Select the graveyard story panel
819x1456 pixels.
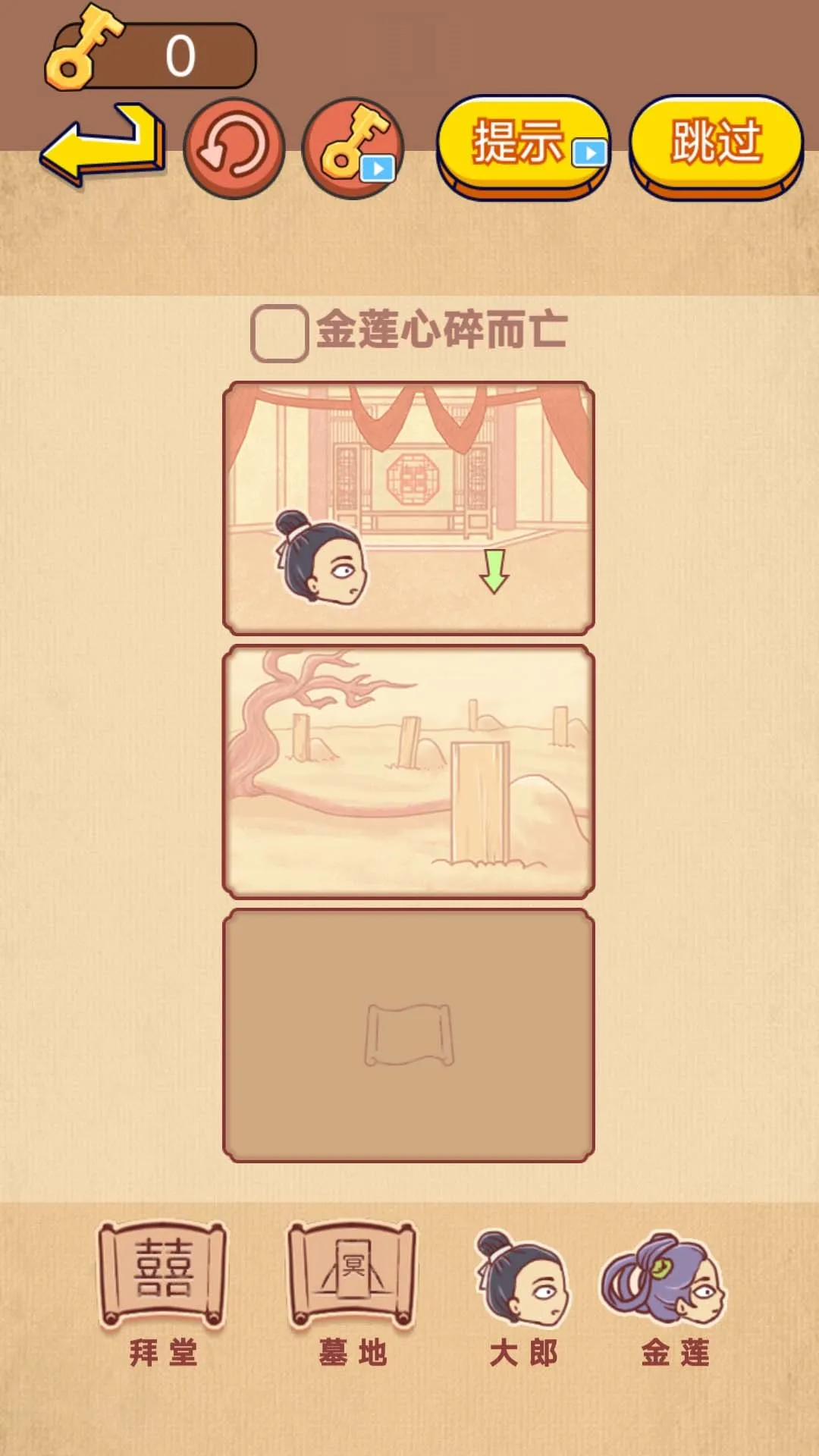(408, 771)
